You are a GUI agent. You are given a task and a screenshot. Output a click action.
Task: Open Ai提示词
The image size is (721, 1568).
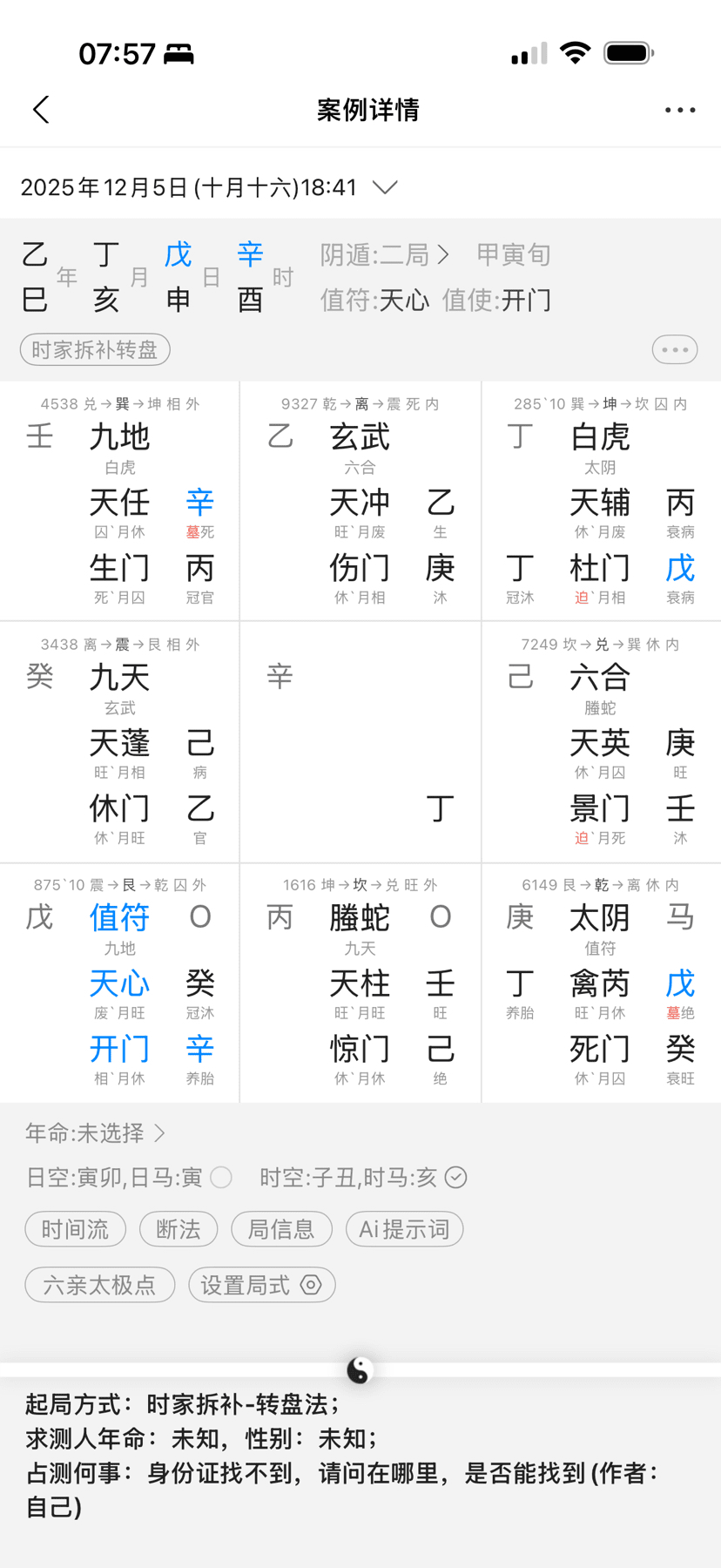click(x=404, y=1229)
